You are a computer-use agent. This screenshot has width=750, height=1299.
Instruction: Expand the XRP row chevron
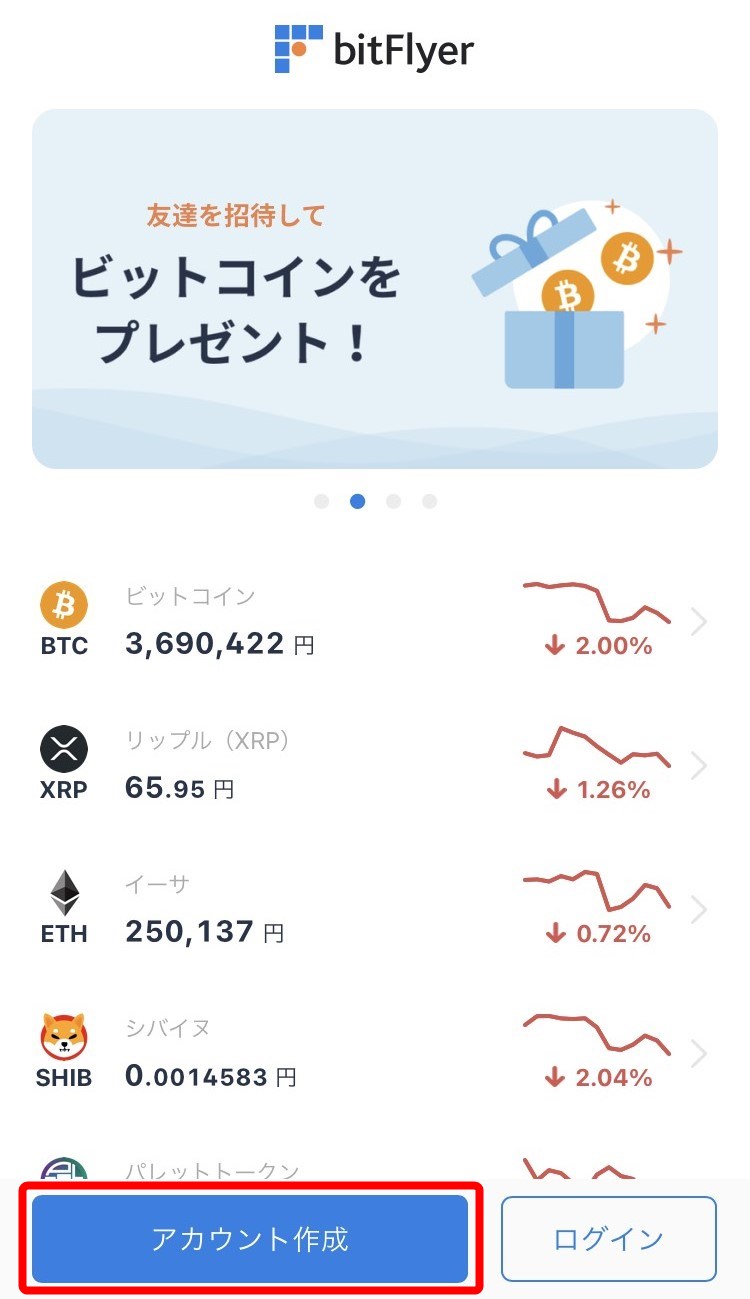(x=700, y=765)
